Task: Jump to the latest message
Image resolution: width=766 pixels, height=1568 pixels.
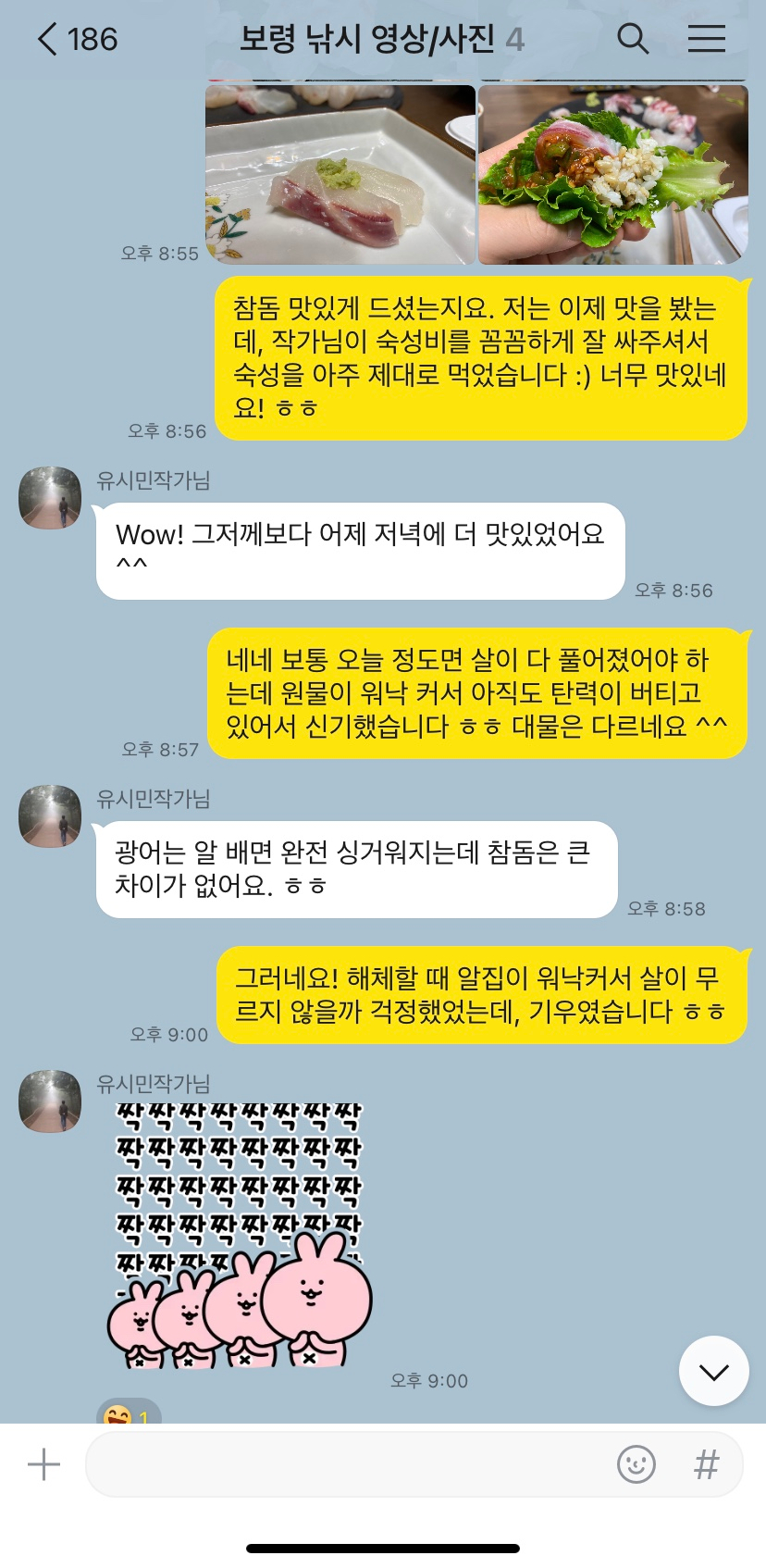Action: click(x=713, y=1371)
